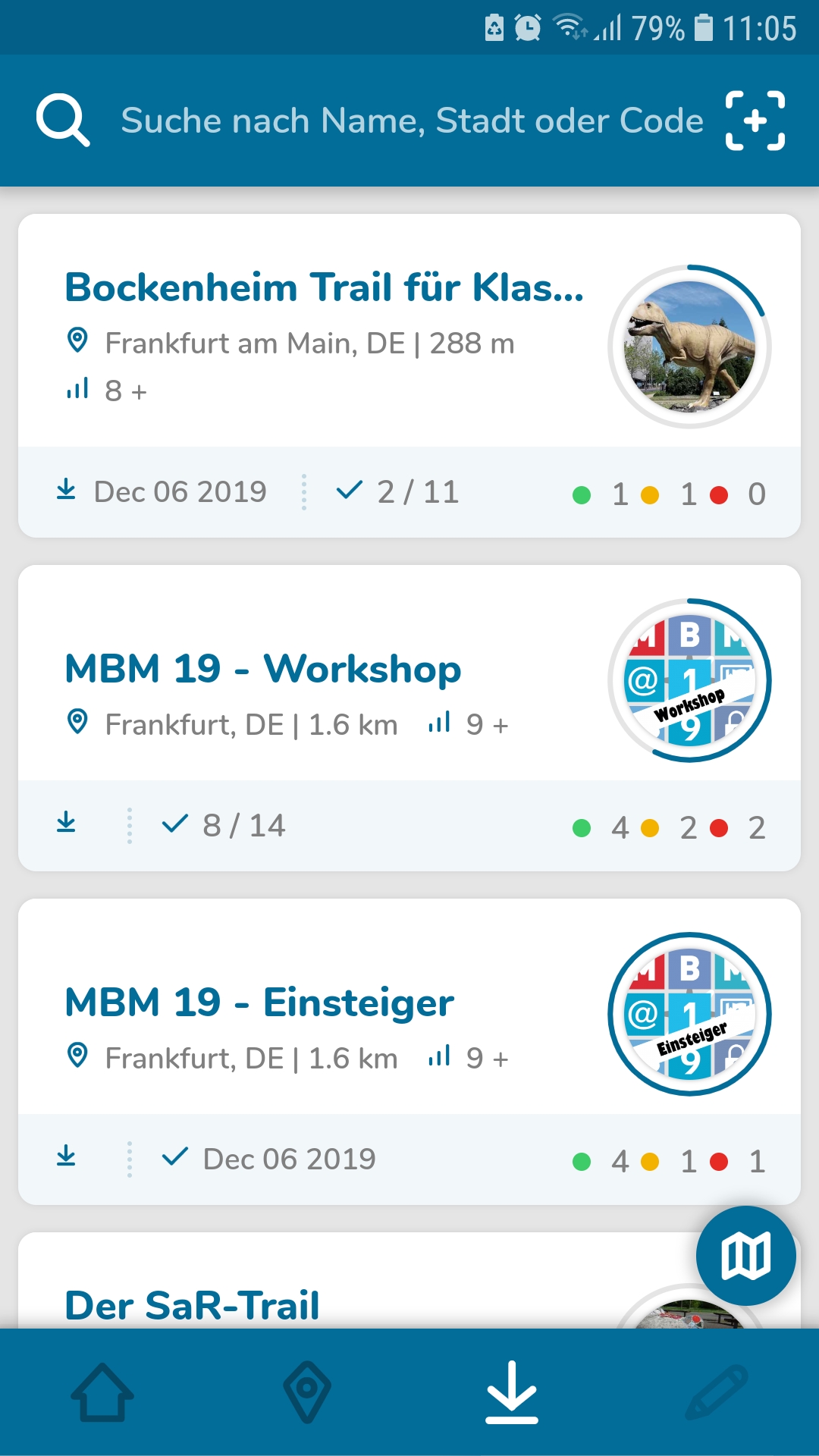Tap the 8+ difficulty rating indicator
The width and height of the screenshot is (819, 1456).
(x=106, y=390)
